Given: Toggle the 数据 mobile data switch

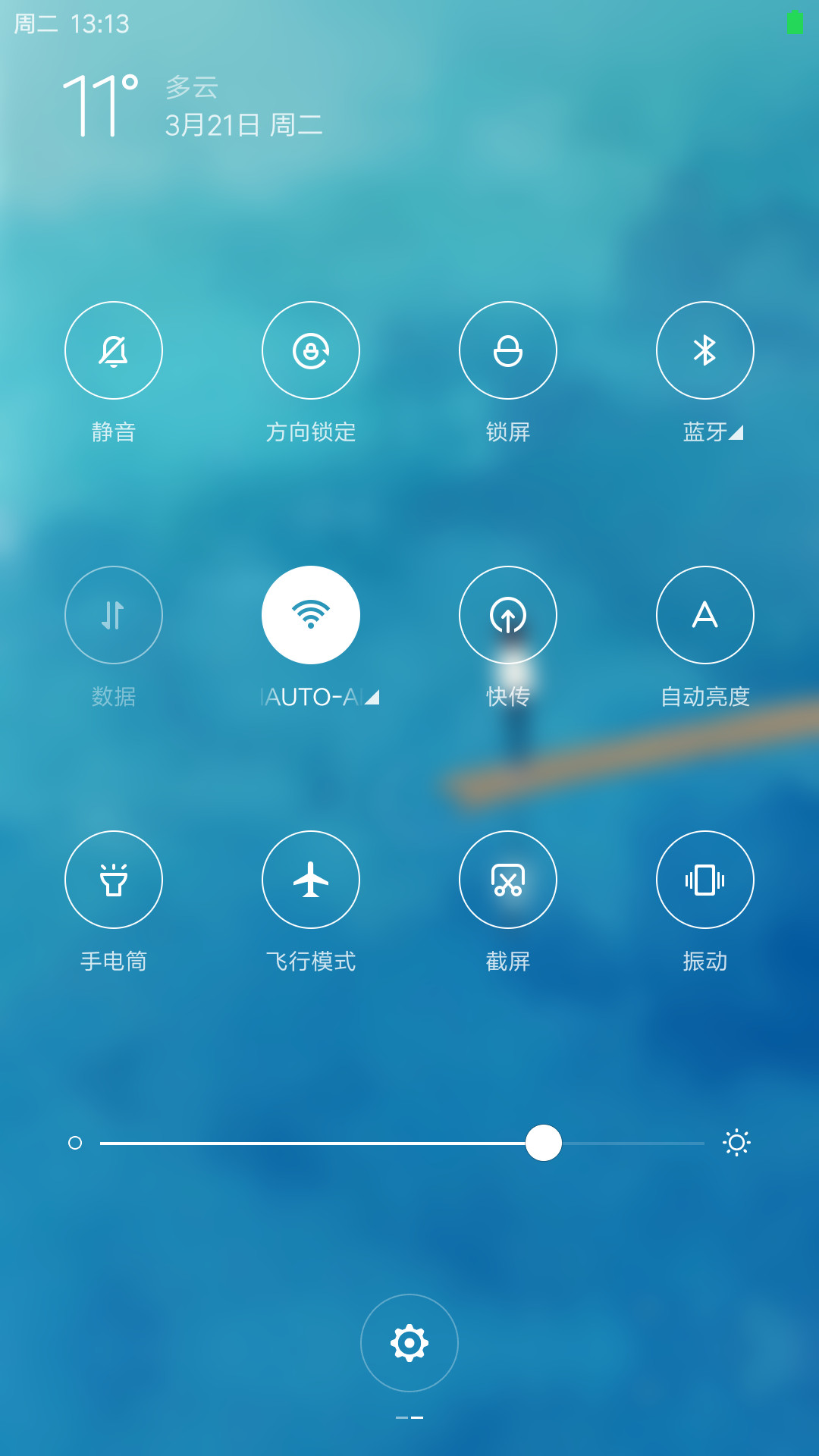Looking at the screenshot, I should 114,615.
